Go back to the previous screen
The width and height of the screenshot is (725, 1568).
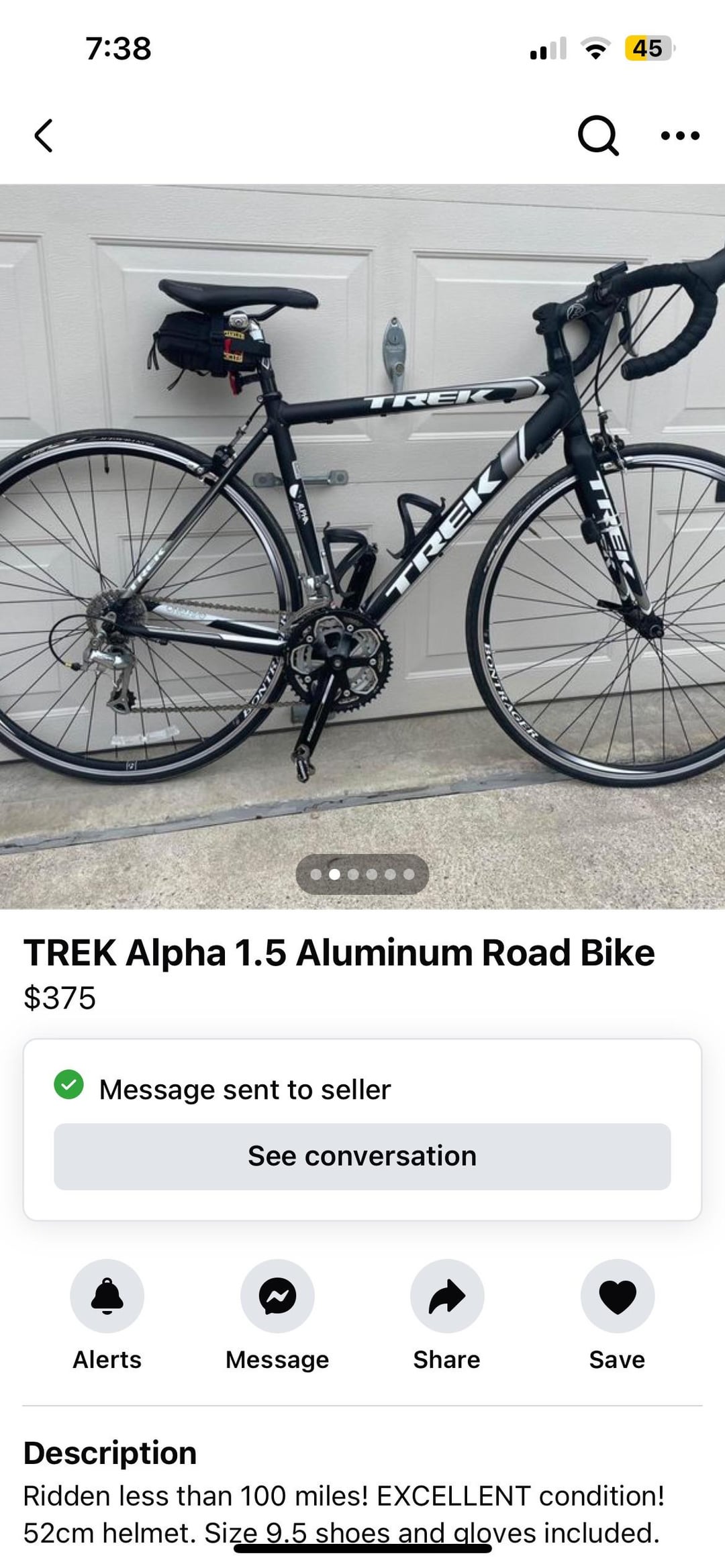pyautogui.click(x=44, y=136)
